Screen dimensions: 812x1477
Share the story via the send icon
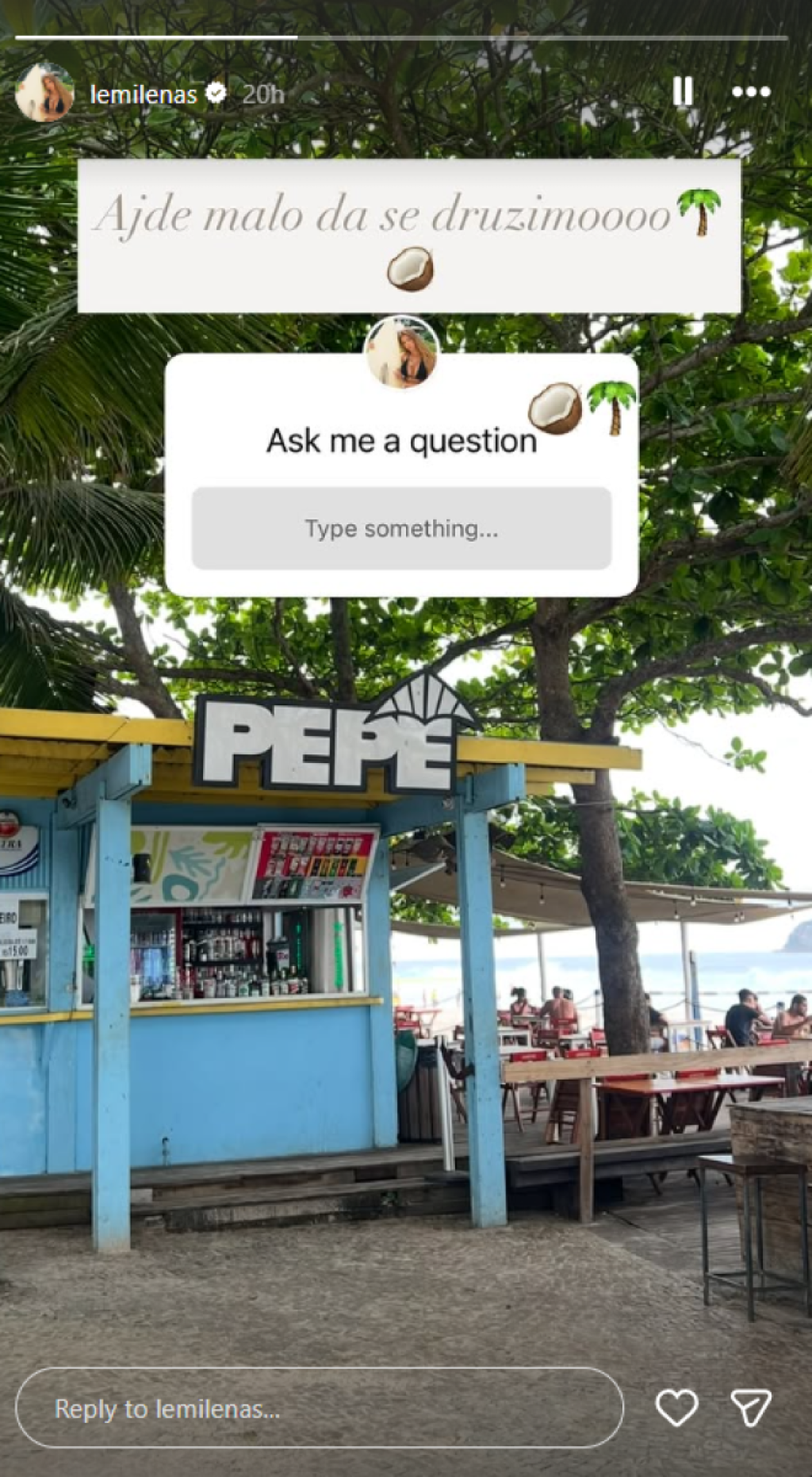[750, 1408]
